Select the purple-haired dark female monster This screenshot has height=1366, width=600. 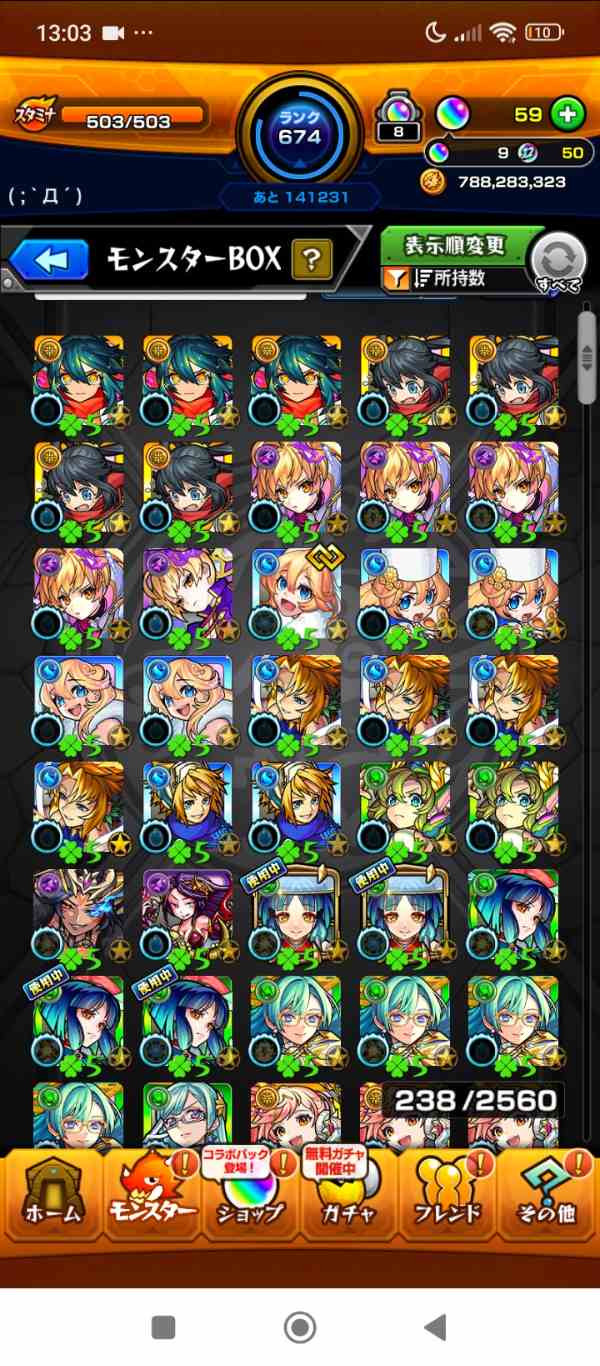[x=187, y=913]
